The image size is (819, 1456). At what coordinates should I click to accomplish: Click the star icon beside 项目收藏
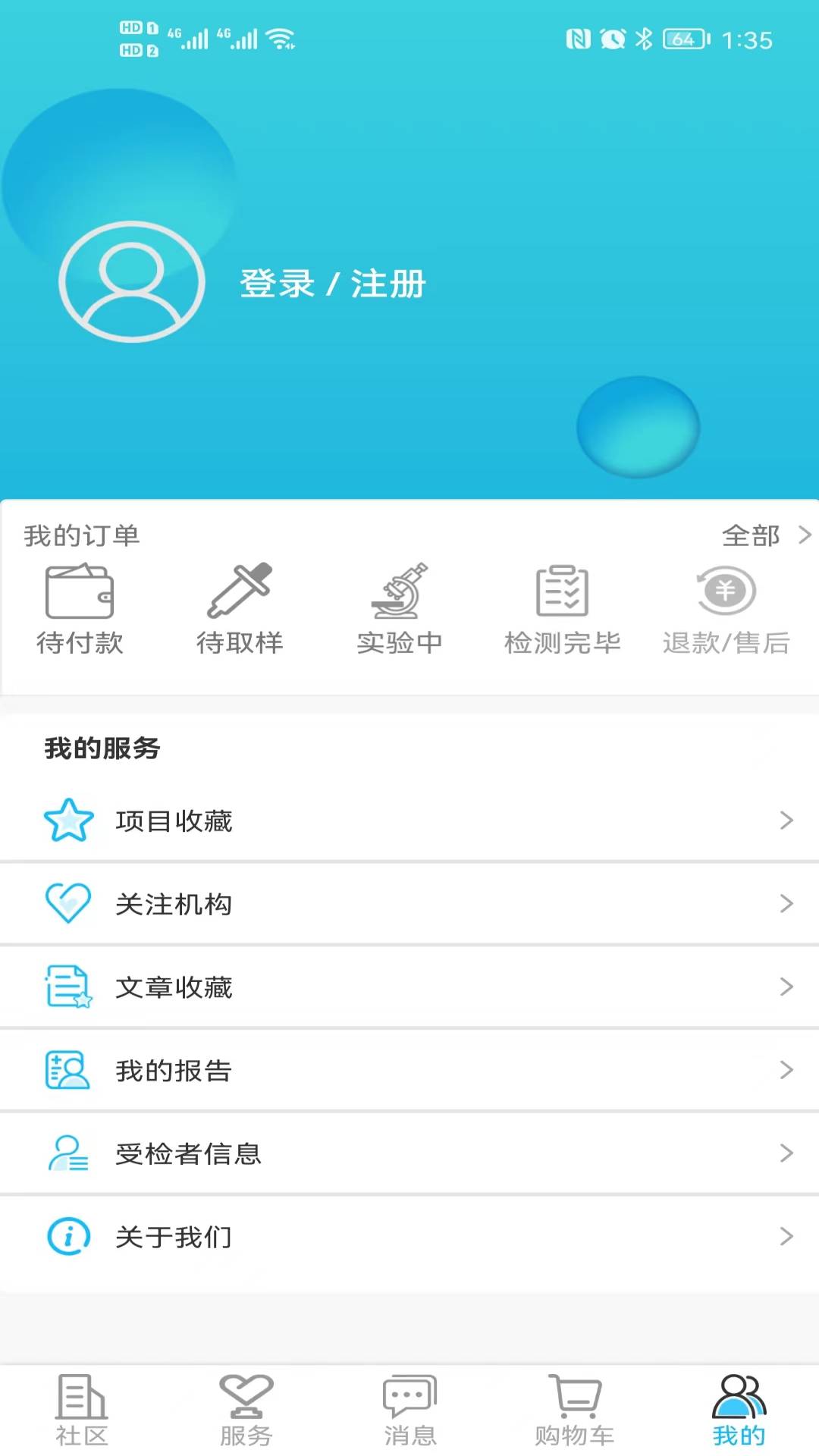pyautogui.click(x=67, y=820)
